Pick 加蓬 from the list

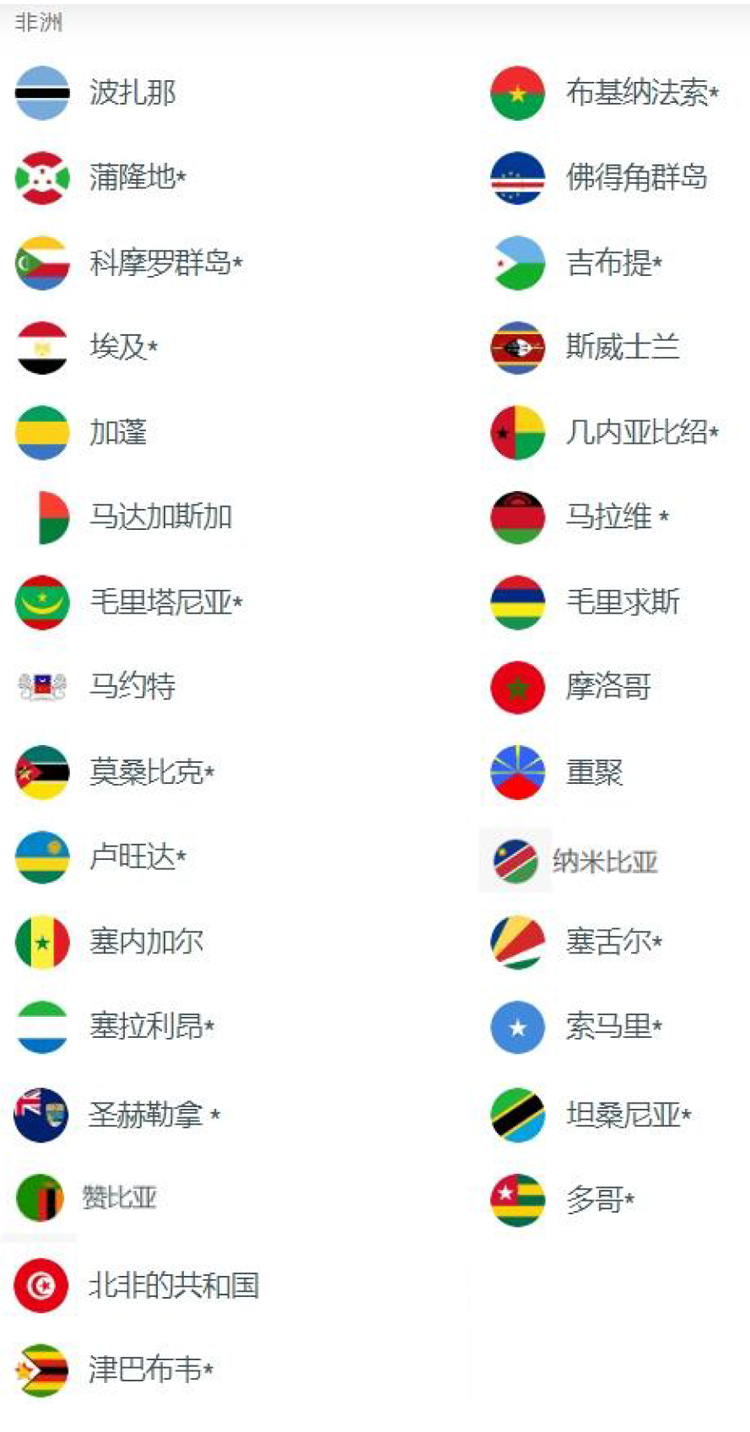tap(118, 433)
